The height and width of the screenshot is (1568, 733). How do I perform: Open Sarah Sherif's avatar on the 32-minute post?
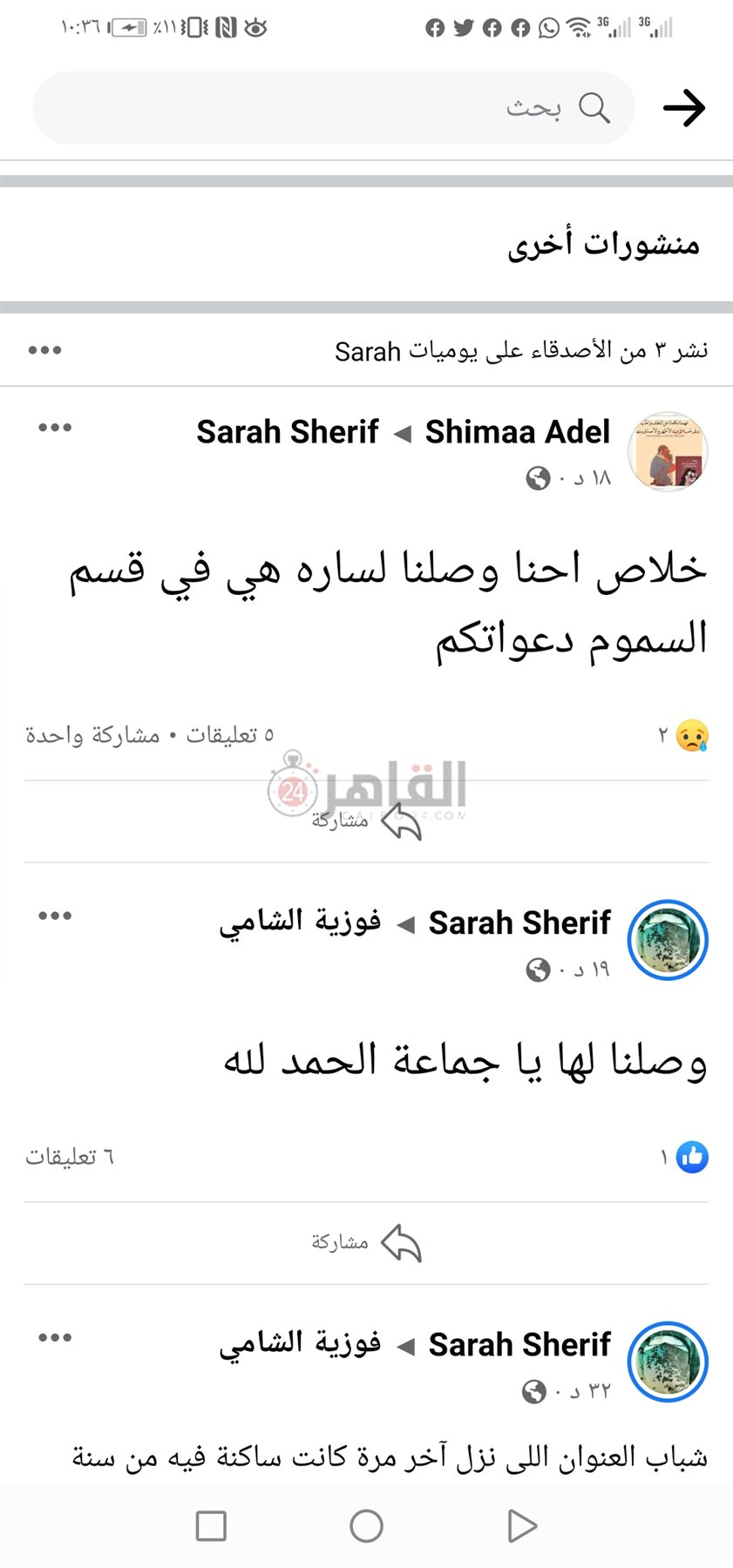[x=668, y=1362]
